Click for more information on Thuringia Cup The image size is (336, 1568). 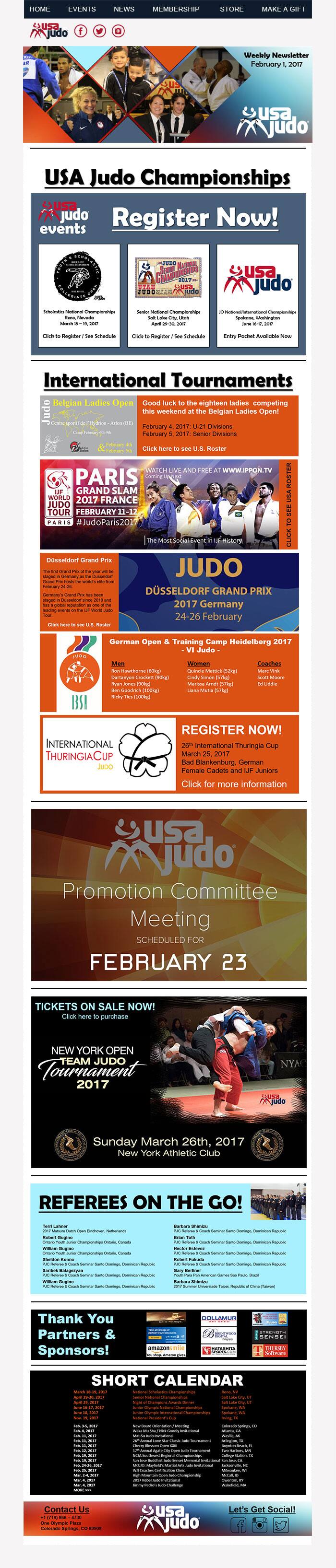coord(234,784)
